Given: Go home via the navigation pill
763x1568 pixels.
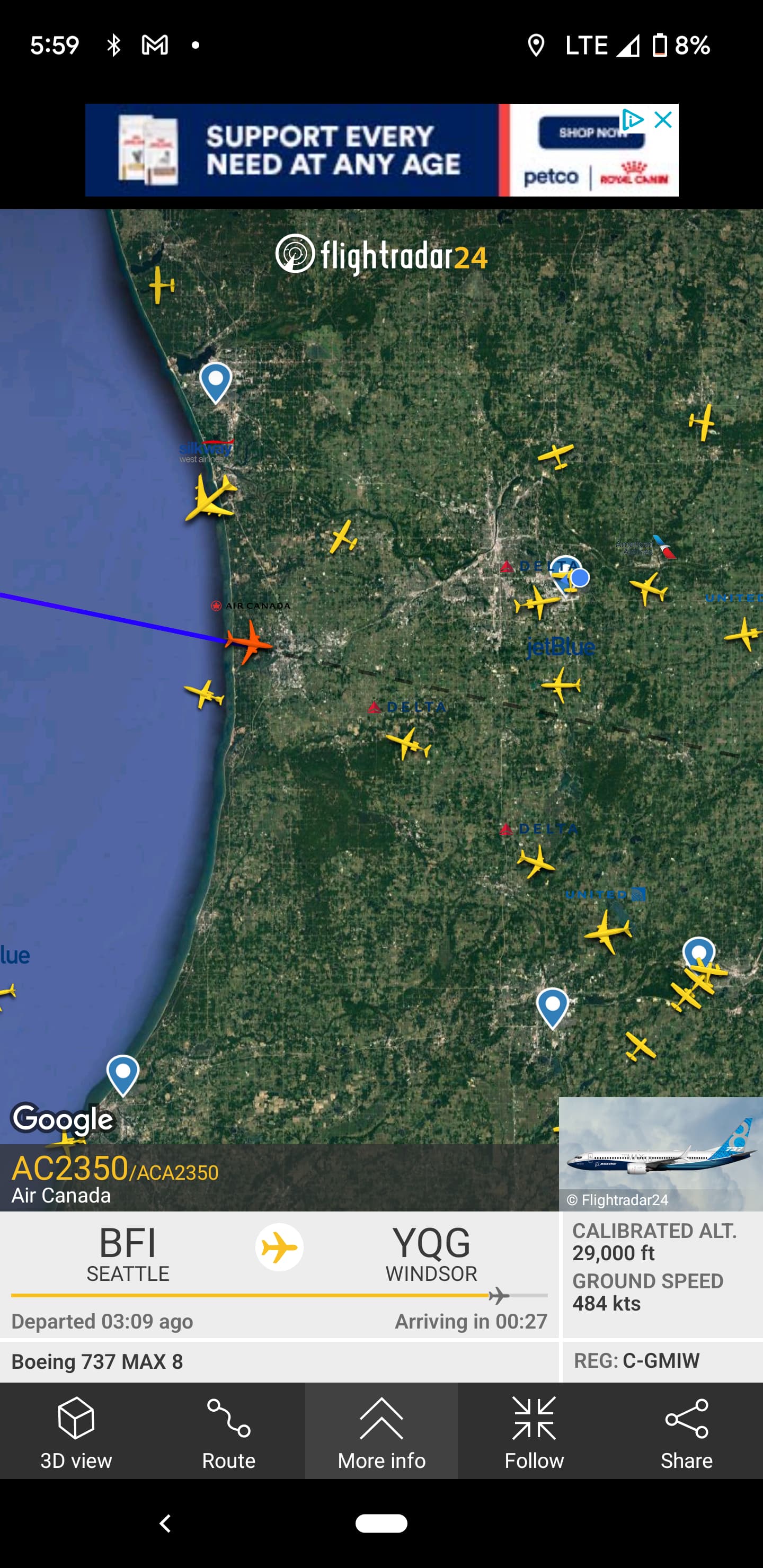Looking at the screenshot, I should tap(381, 1523).
